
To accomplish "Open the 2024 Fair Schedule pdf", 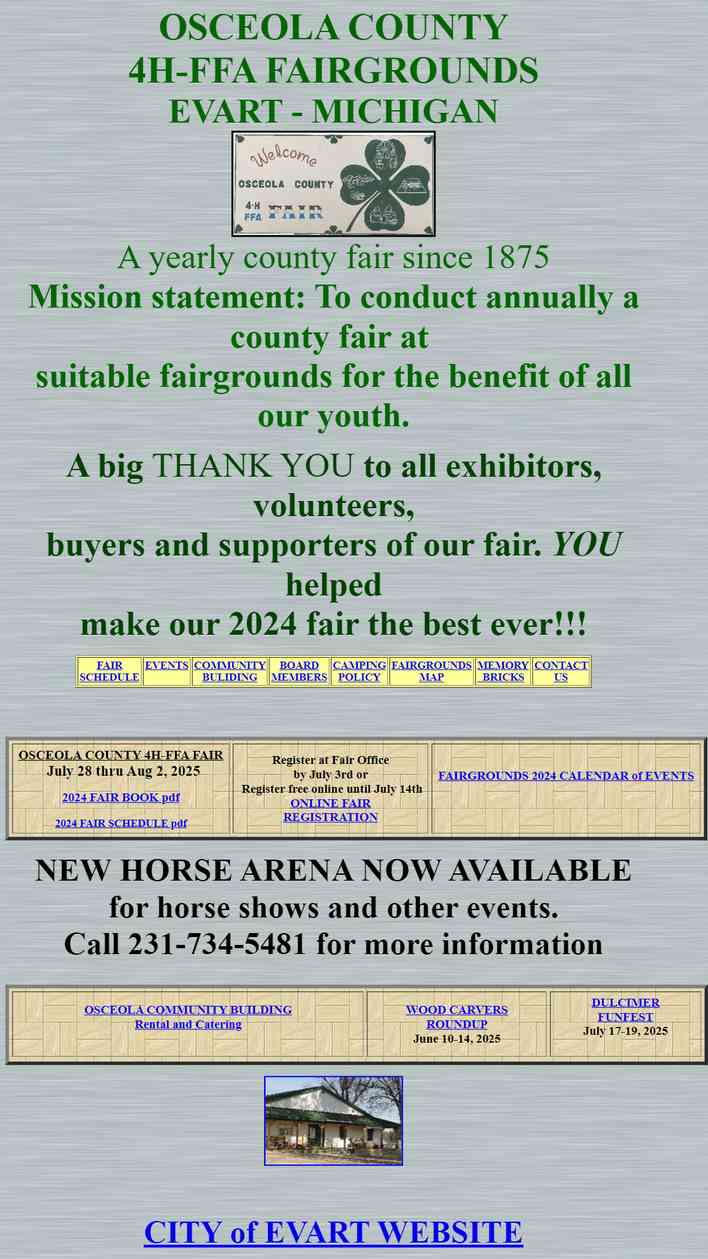I will pyautogui.click(x=121, y=823).
